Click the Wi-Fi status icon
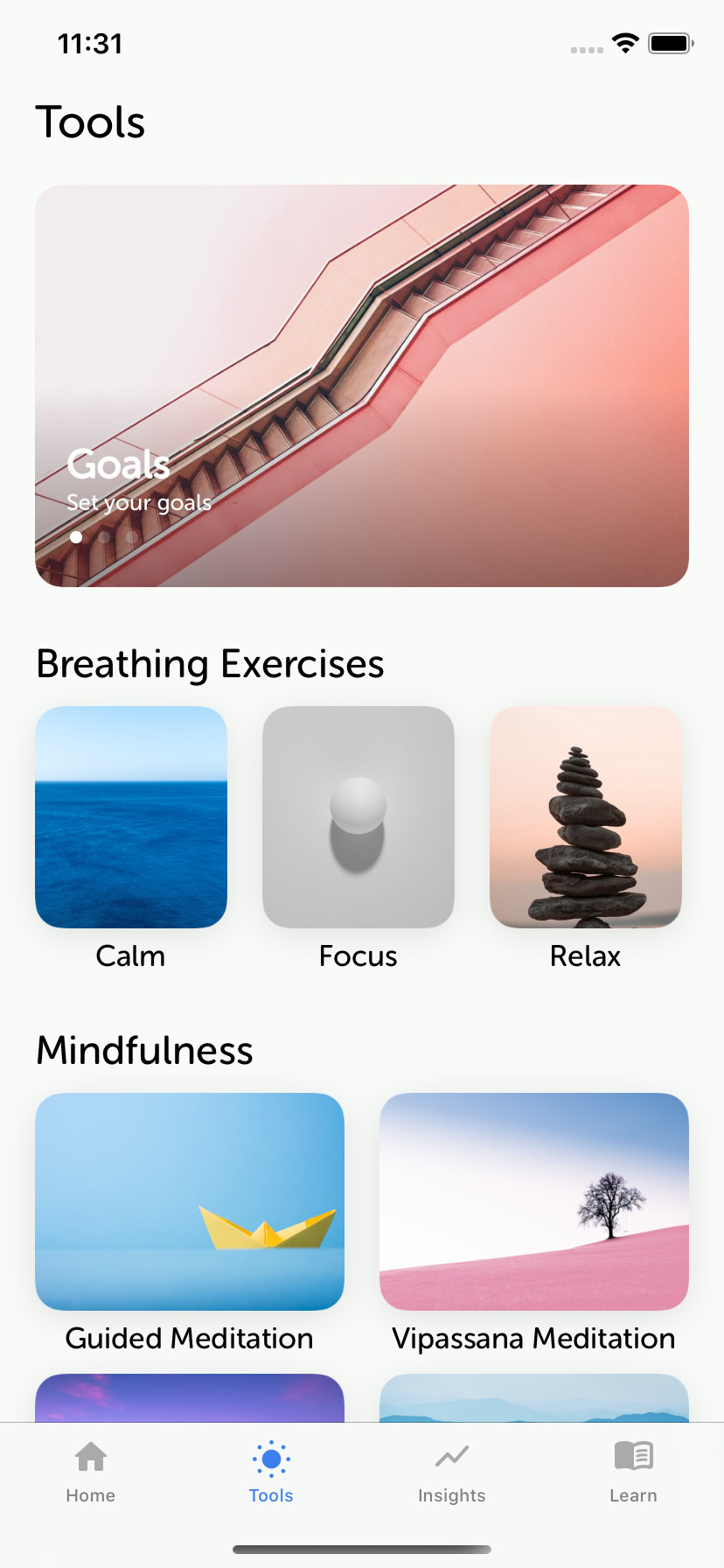The image size is (724, 1568). [624, 42]
